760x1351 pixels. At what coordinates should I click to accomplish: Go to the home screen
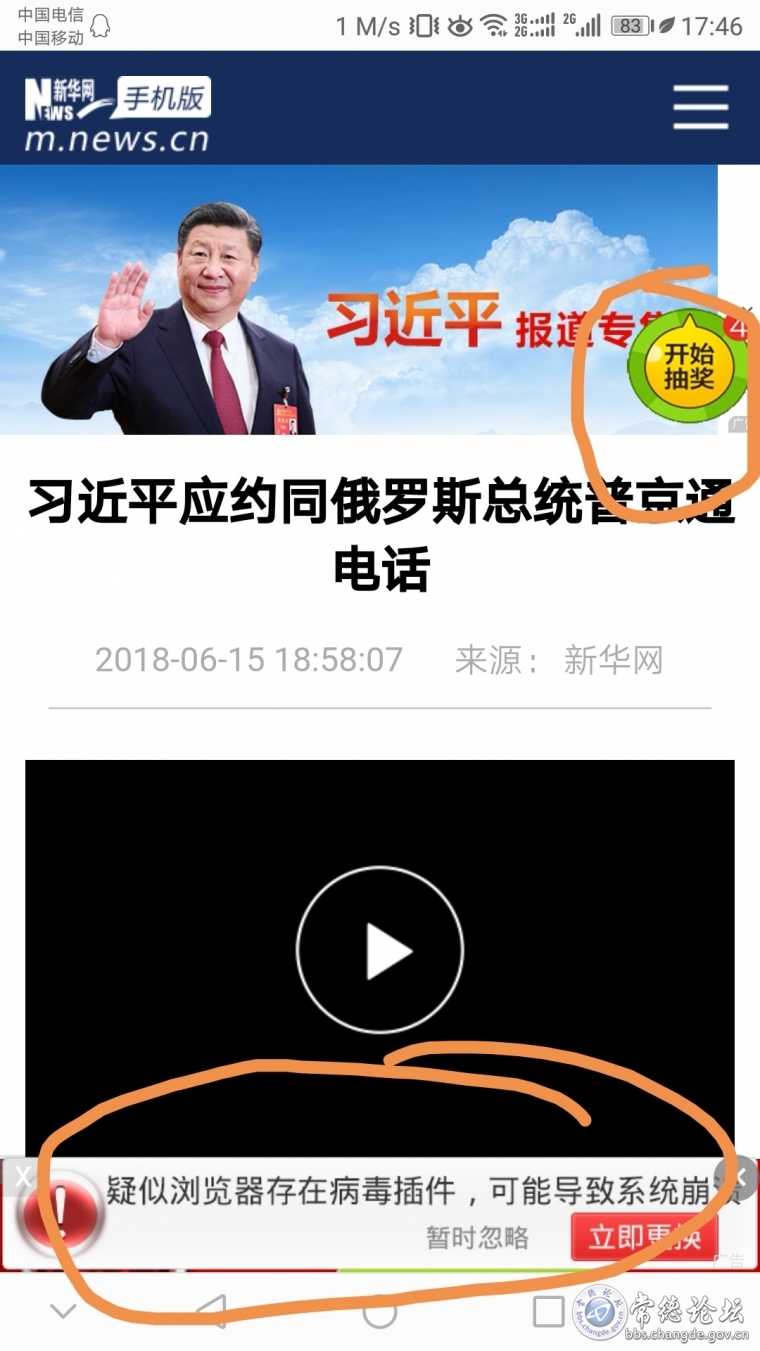click(380, 1311)
